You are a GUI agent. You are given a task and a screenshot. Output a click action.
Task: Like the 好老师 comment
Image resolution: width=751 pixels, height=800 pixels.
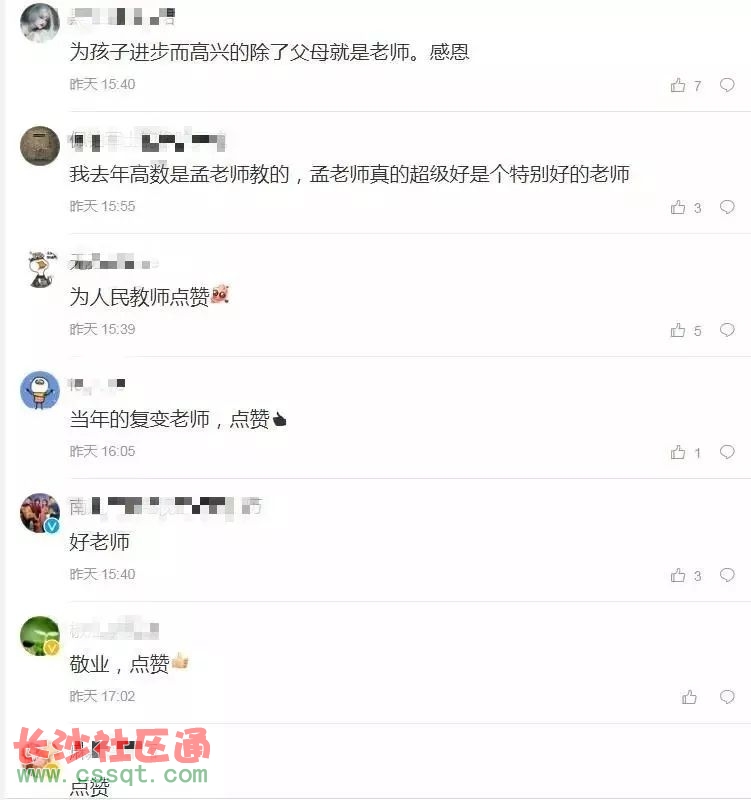click(x=679, y=576)
